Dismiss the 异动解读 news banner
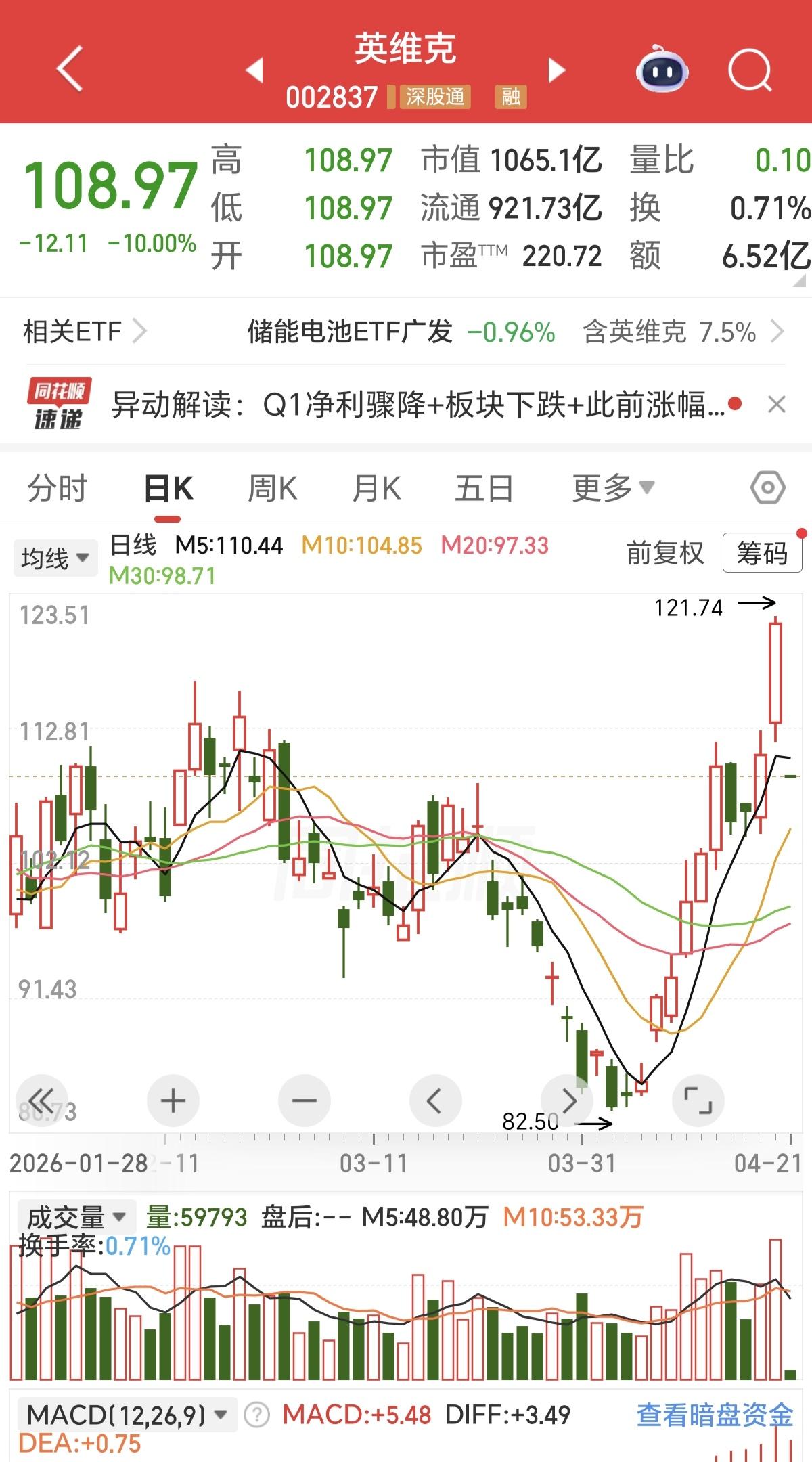The image size is (812, 1462). pos(777,405)
